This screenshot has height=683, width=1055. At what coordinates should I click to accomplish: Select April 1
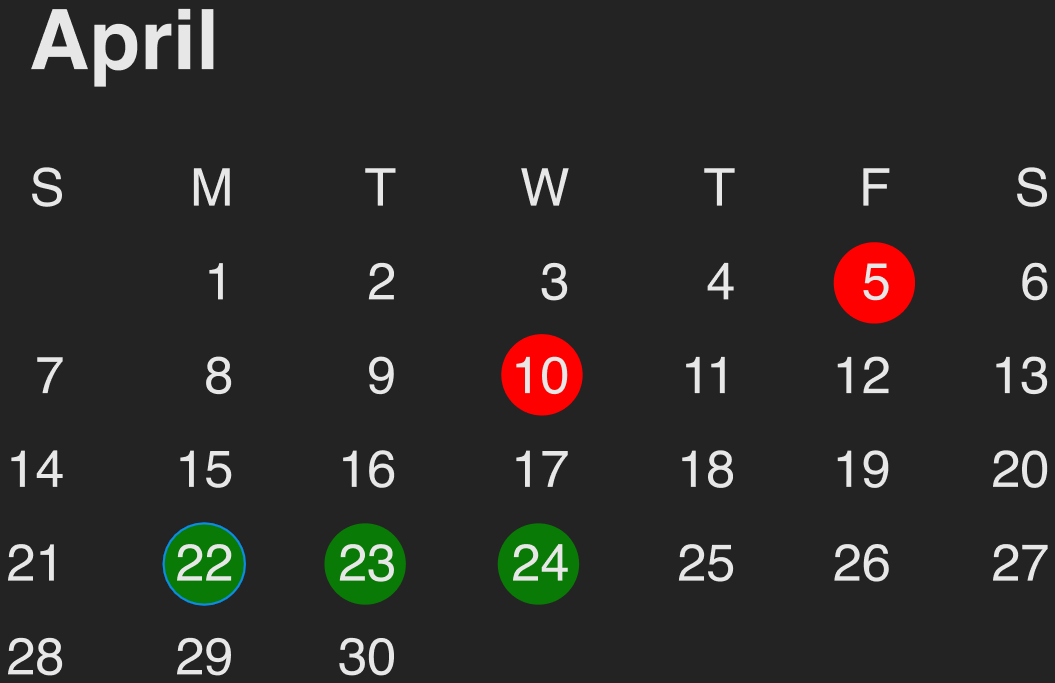[217, 283]
